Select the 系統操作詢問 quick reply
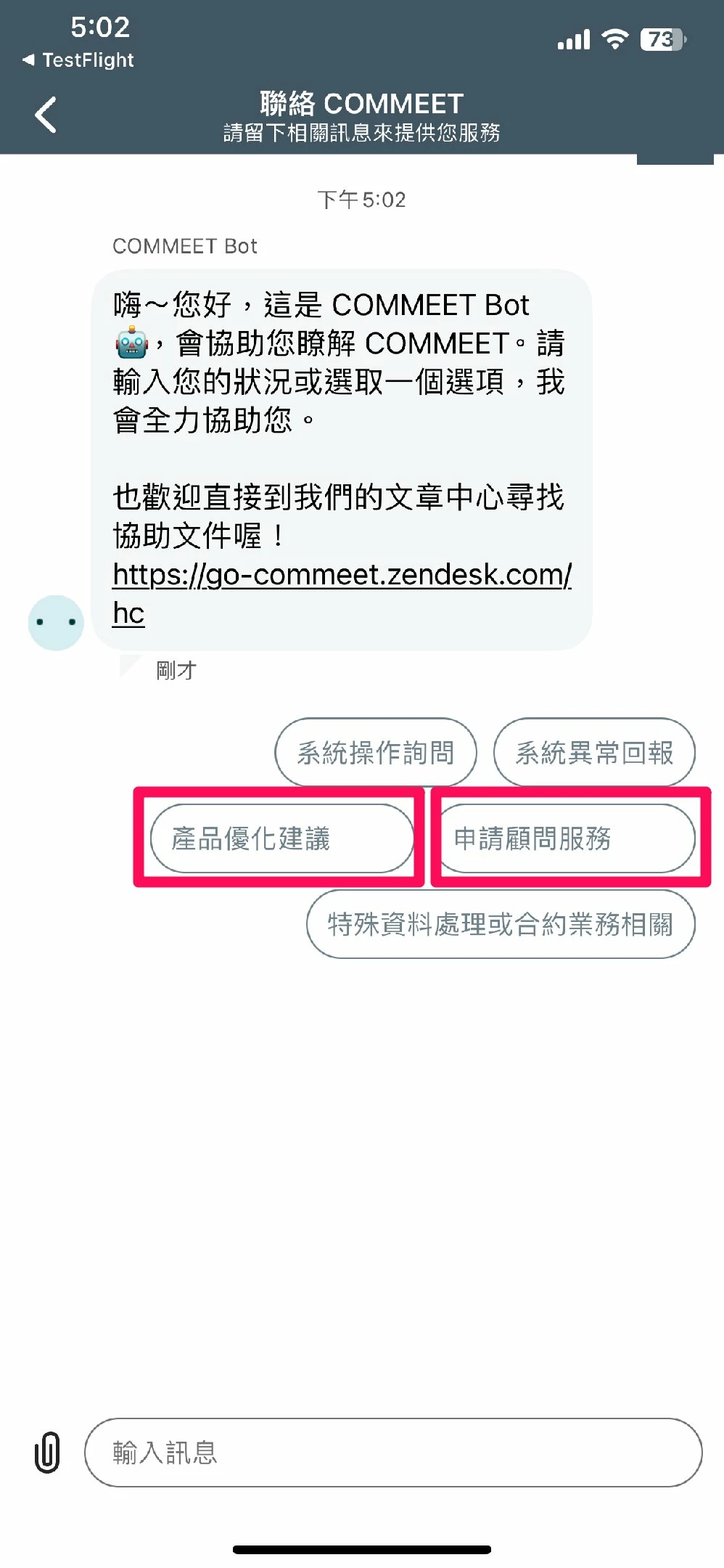This screenshot has height=1568, width=724. click(x=375, y=753)
